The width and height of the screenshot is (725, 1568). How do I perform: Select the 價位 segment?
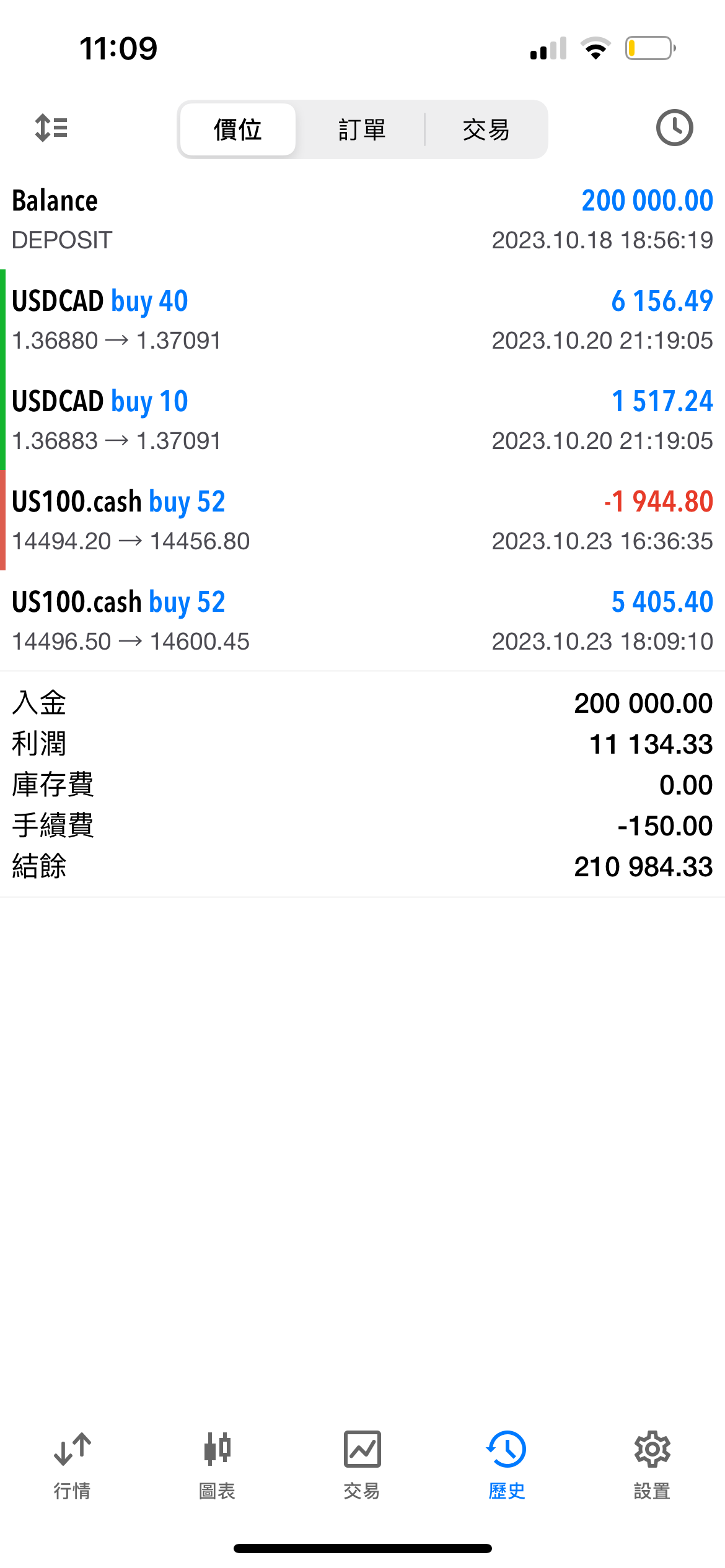coord(238,129)
